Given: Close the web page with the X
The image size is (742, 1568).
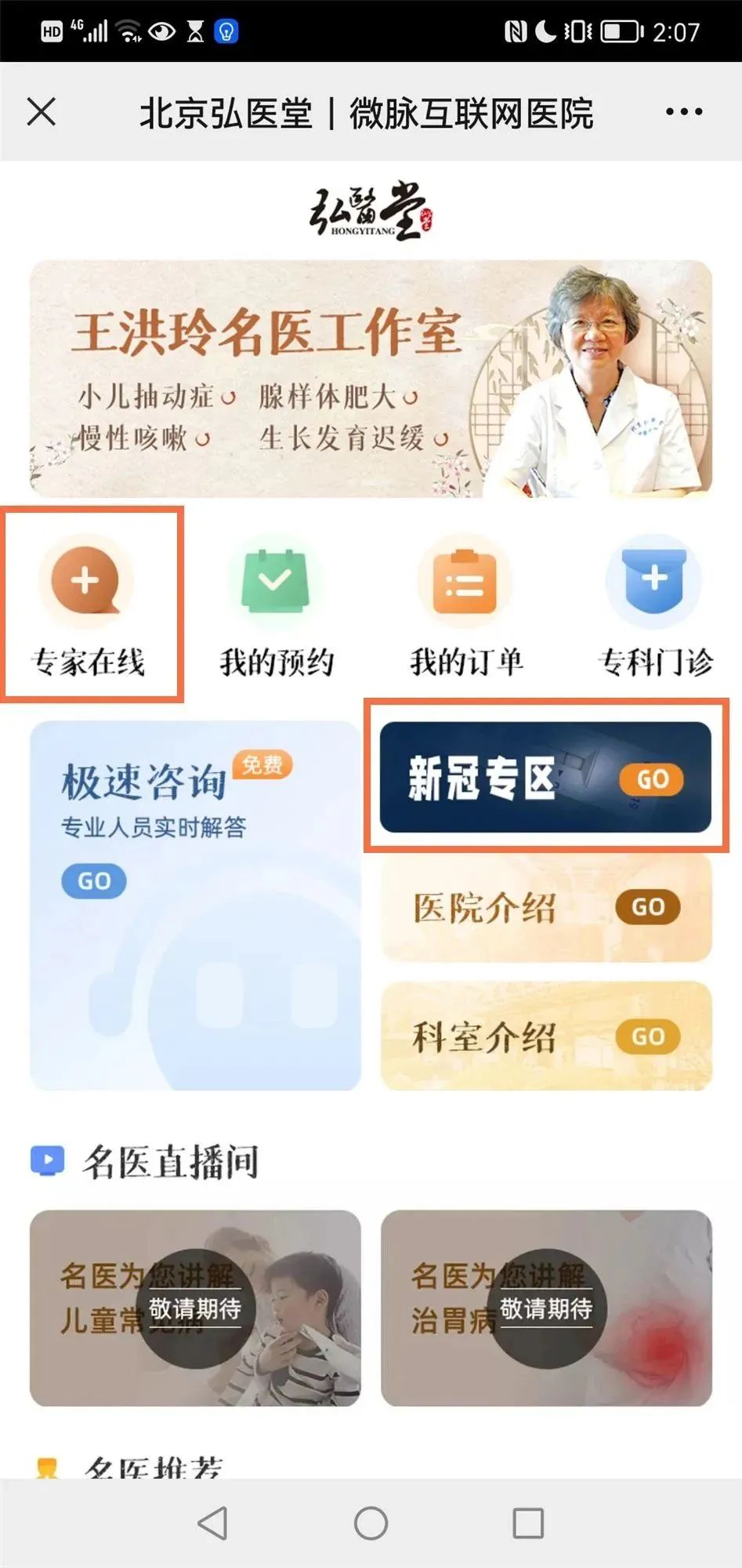Looking at the screenshot, I should click(x=41, y=111).
